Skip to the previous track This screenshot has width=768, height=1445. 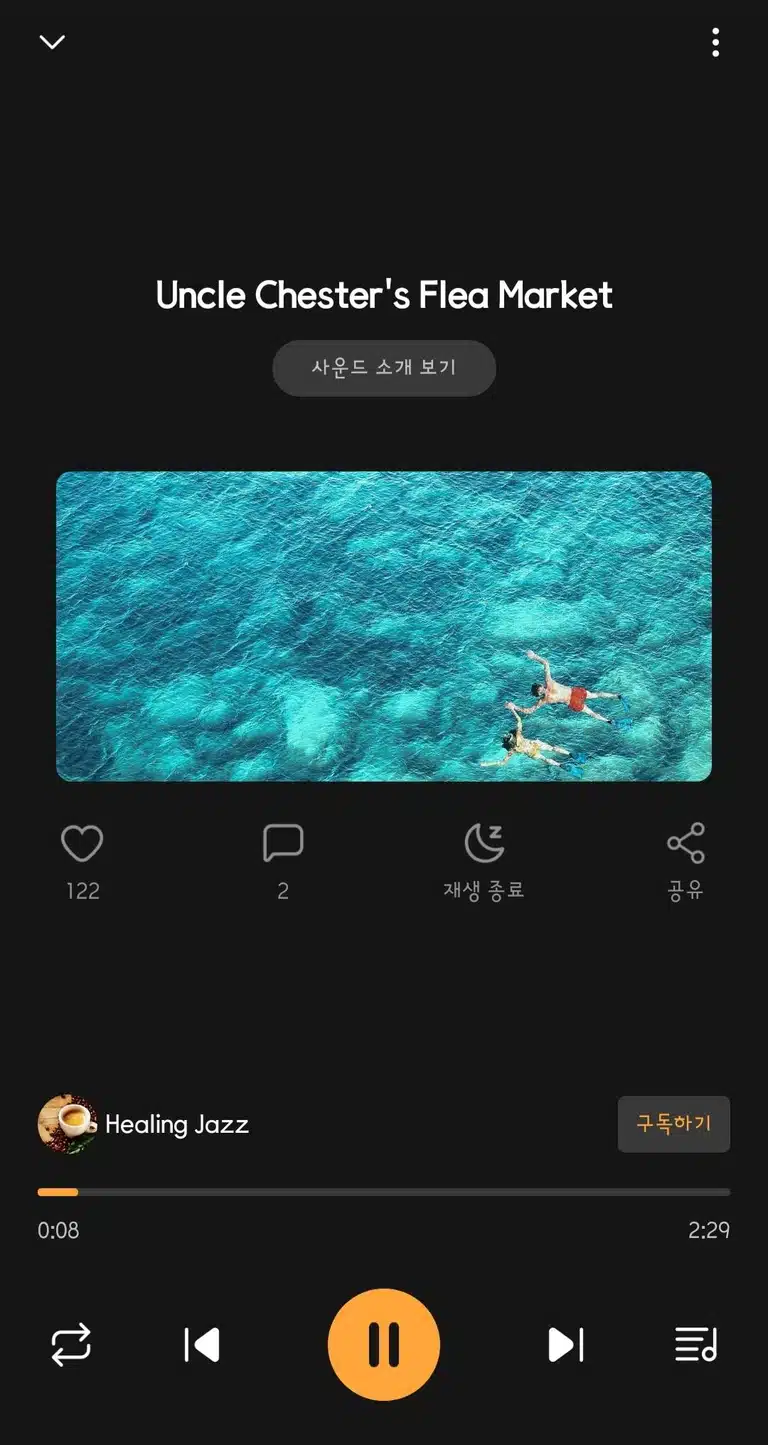click(202, 1345)
